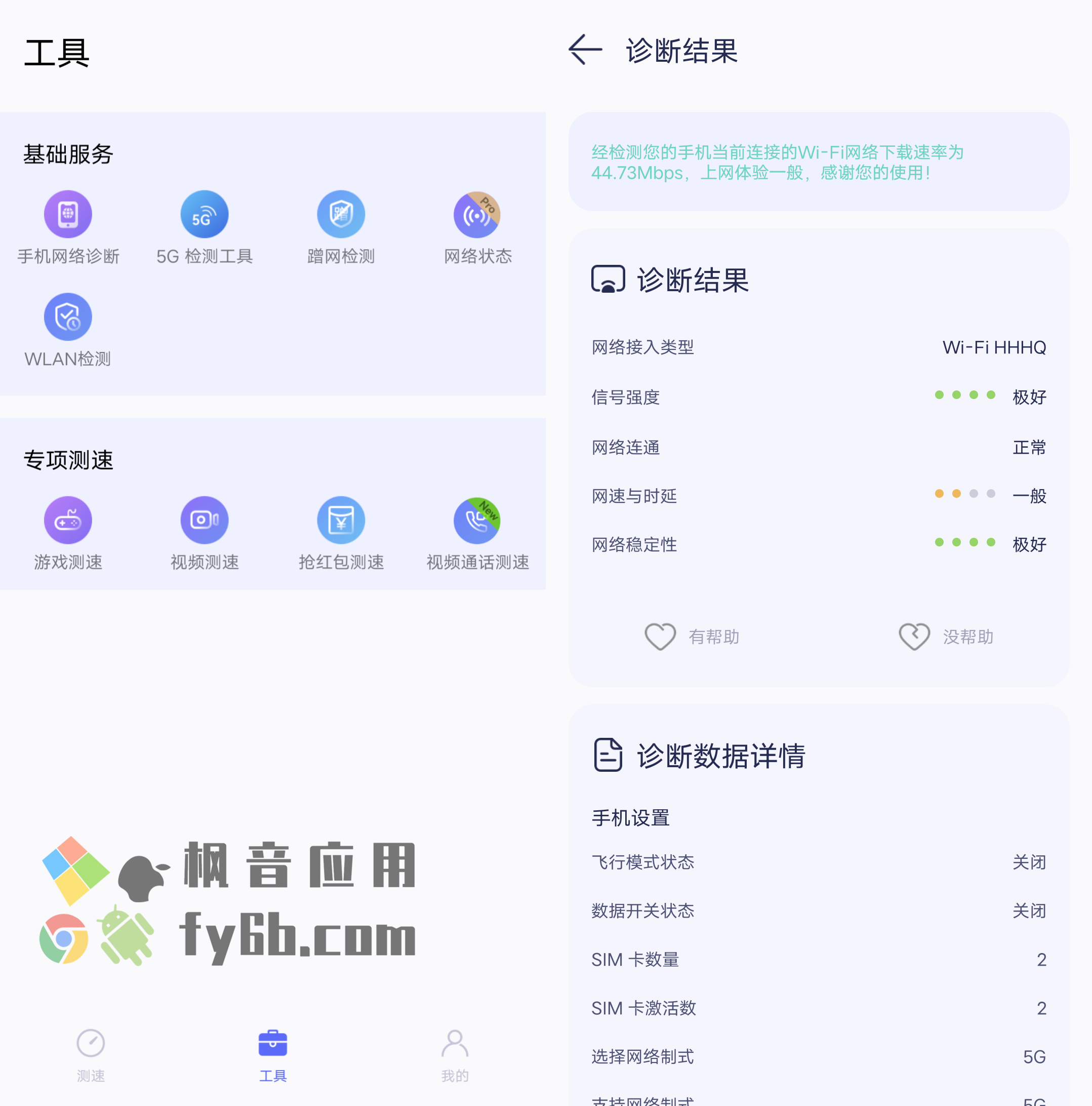Go back from the 诊断结果 screen
Image resolution: width=1092 pixels, height=1106 pixels.
(585, 50)
